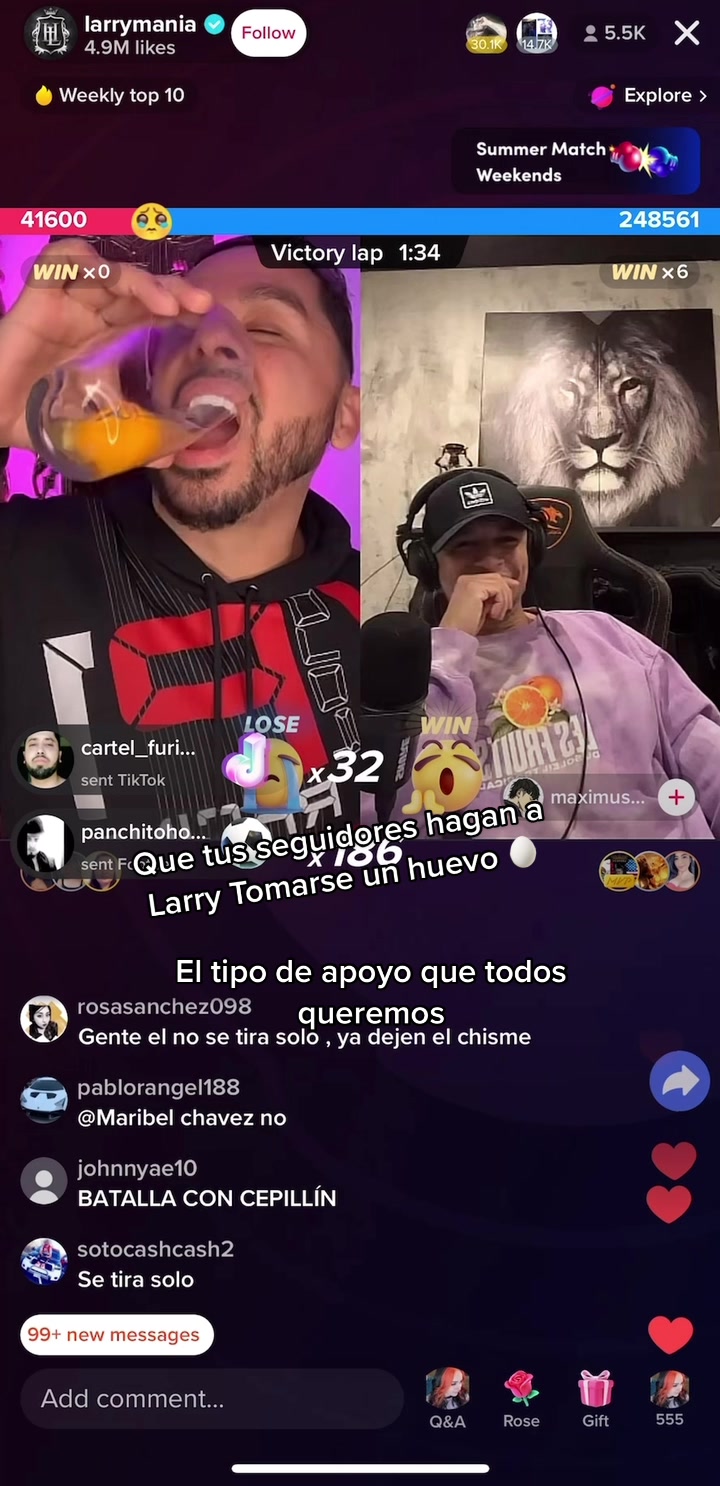Open the Weekly top 10 ranking
Image resolution: width=720 pixels, height=1486 pixels.
(x=110, y=96)
